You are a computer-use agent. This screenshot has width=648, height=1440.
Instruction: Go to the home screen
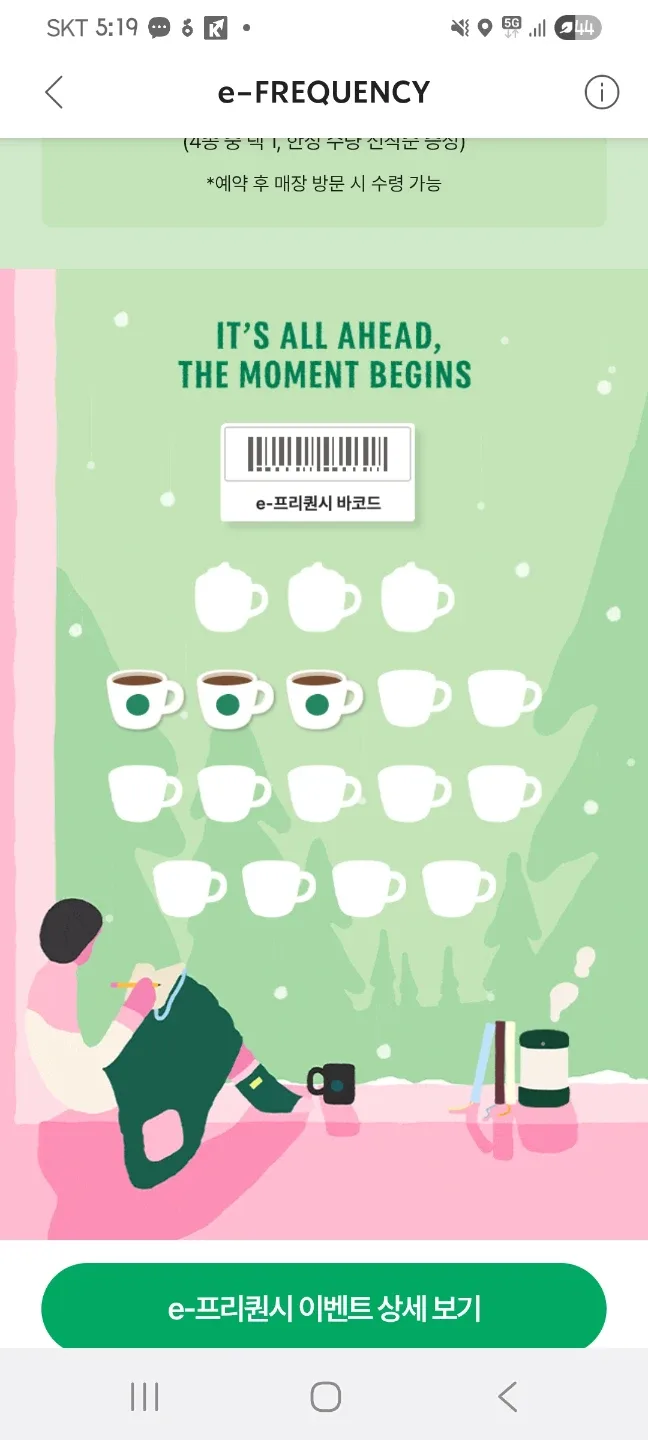[x=325, y=1397]
